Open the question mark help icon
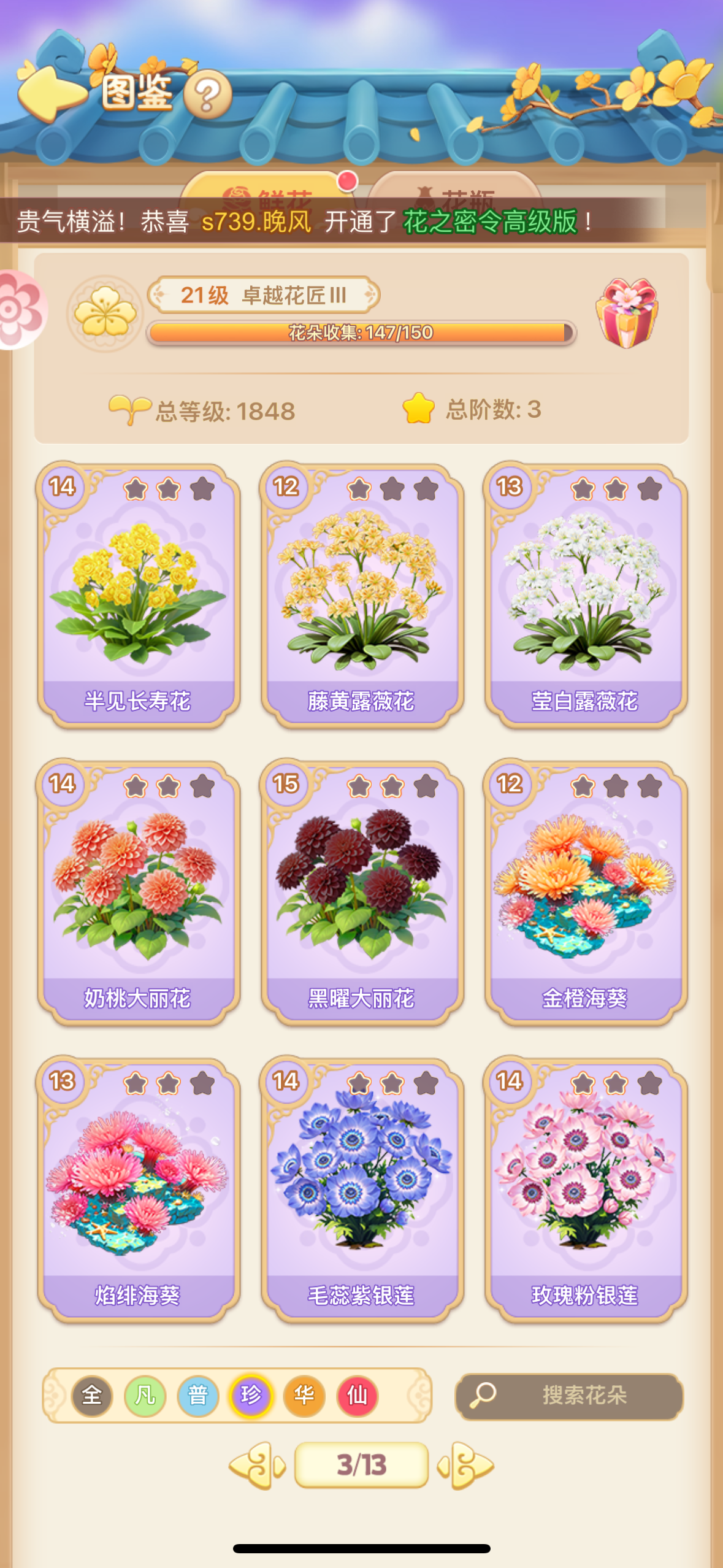723x1568 pixels. click(x=208, y=95)
